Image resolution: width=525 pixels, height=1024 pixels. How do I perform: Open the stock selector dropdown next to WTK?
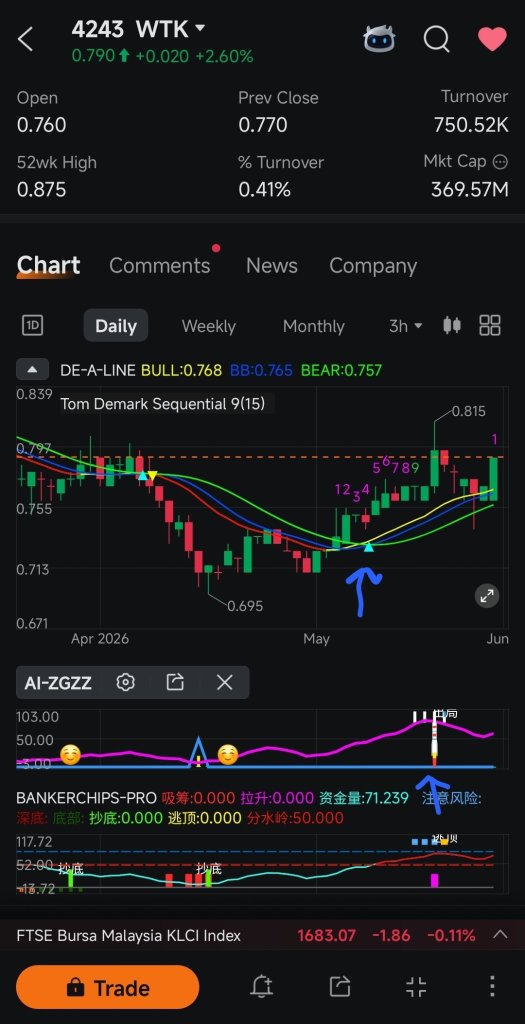pyautogui.click(x=200, y=29)
